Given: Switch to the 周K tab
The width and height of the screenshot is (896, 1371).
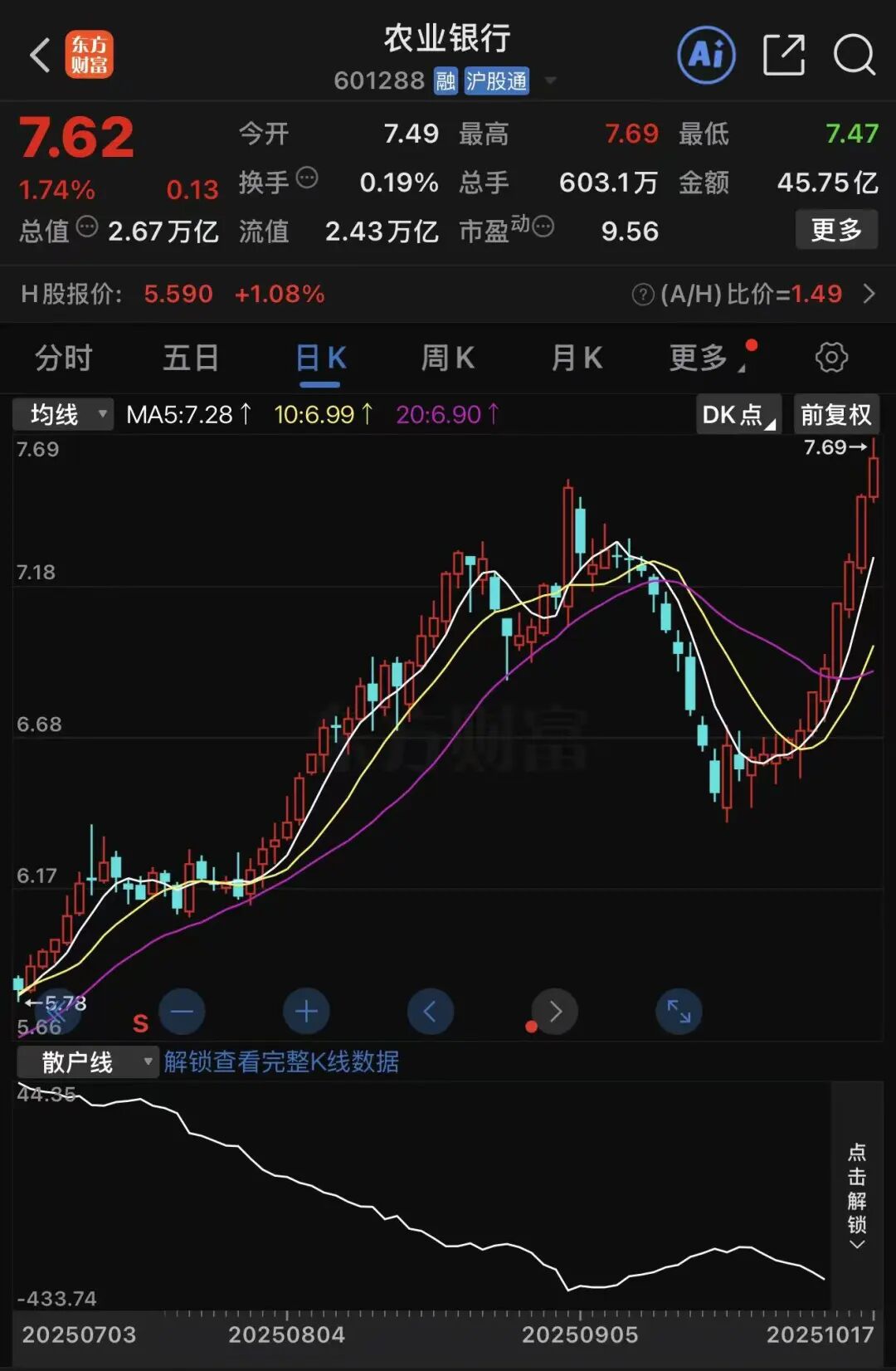Looking at the screenshot, I should (x=446, y=357).
